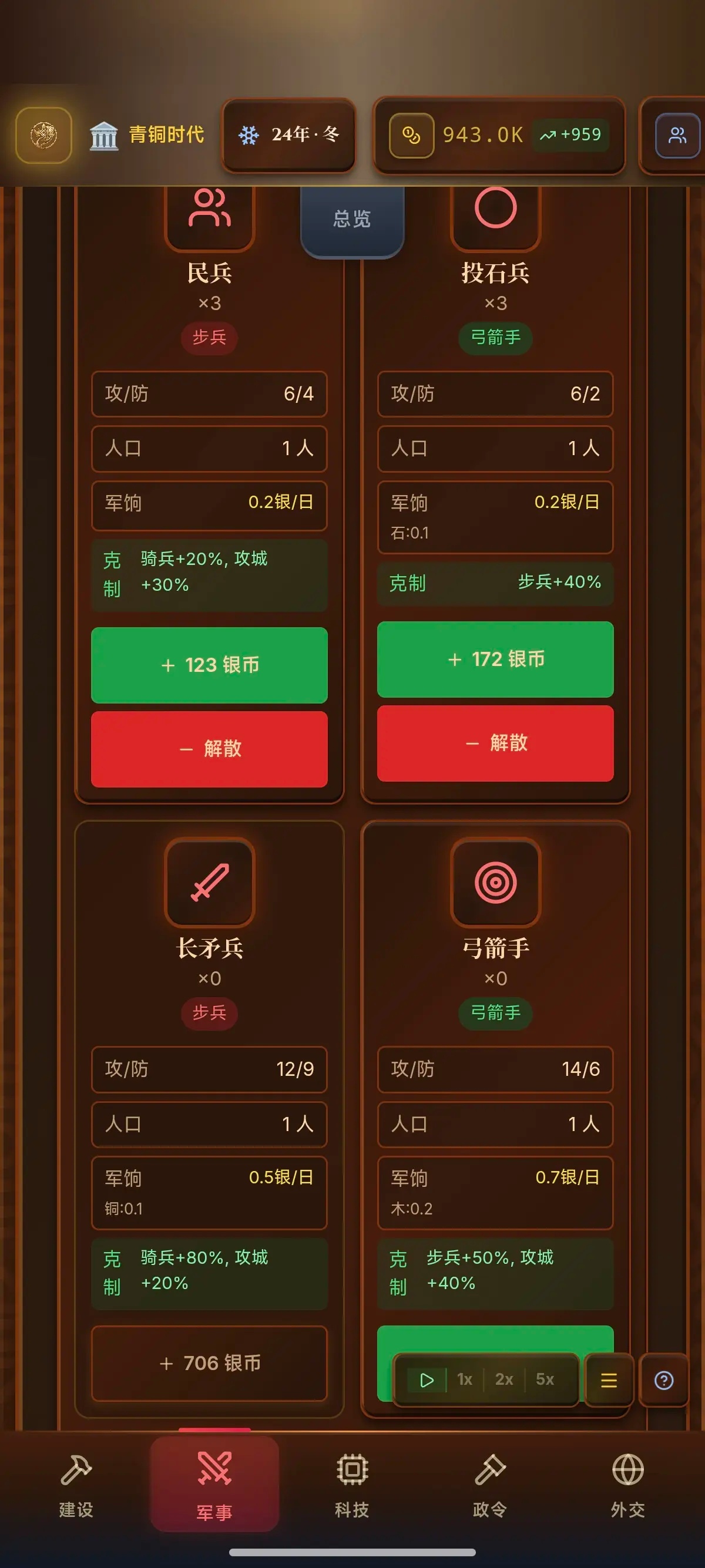705x1568 pixels.
Task: Tap the dragon emblem at top left
Action: pyautogui.click(x=43, y=135)
